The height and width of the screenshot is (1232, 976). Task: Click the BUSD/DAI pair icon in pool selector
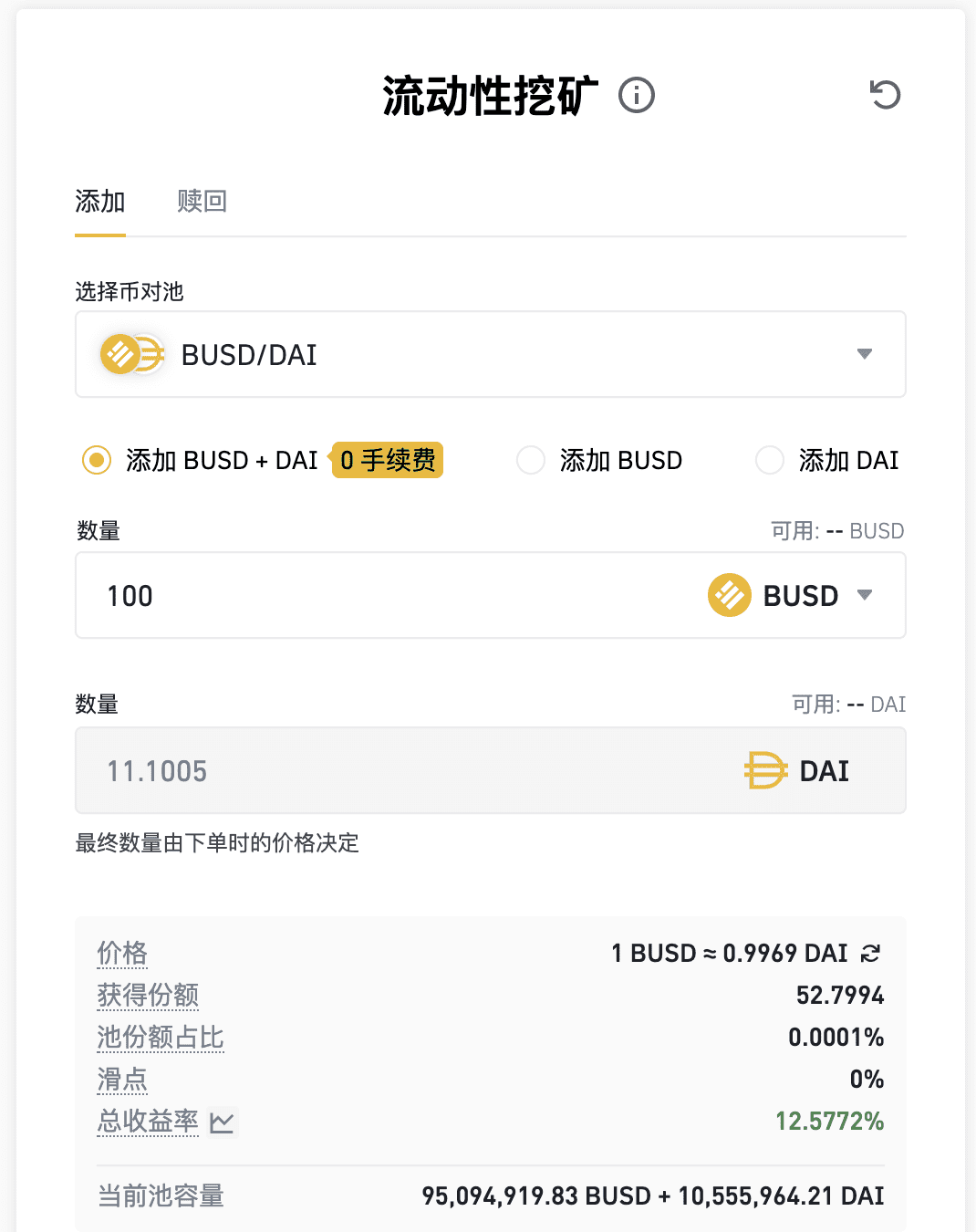[130, 354]
